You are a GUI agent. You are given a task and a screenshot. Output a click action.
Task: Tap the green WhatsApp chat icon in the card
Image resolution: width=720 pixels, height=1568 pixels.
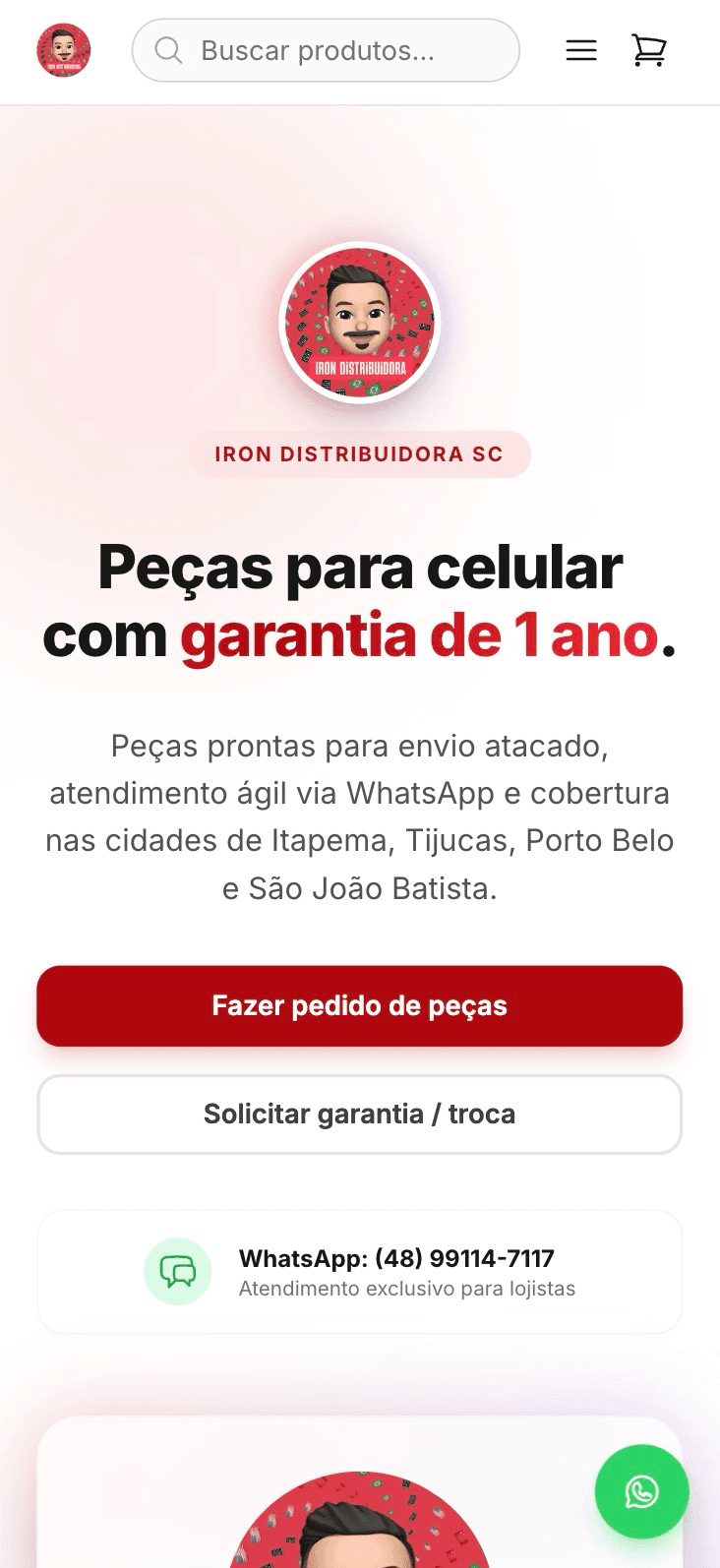pyautogui.click(x=177, y=1271)
